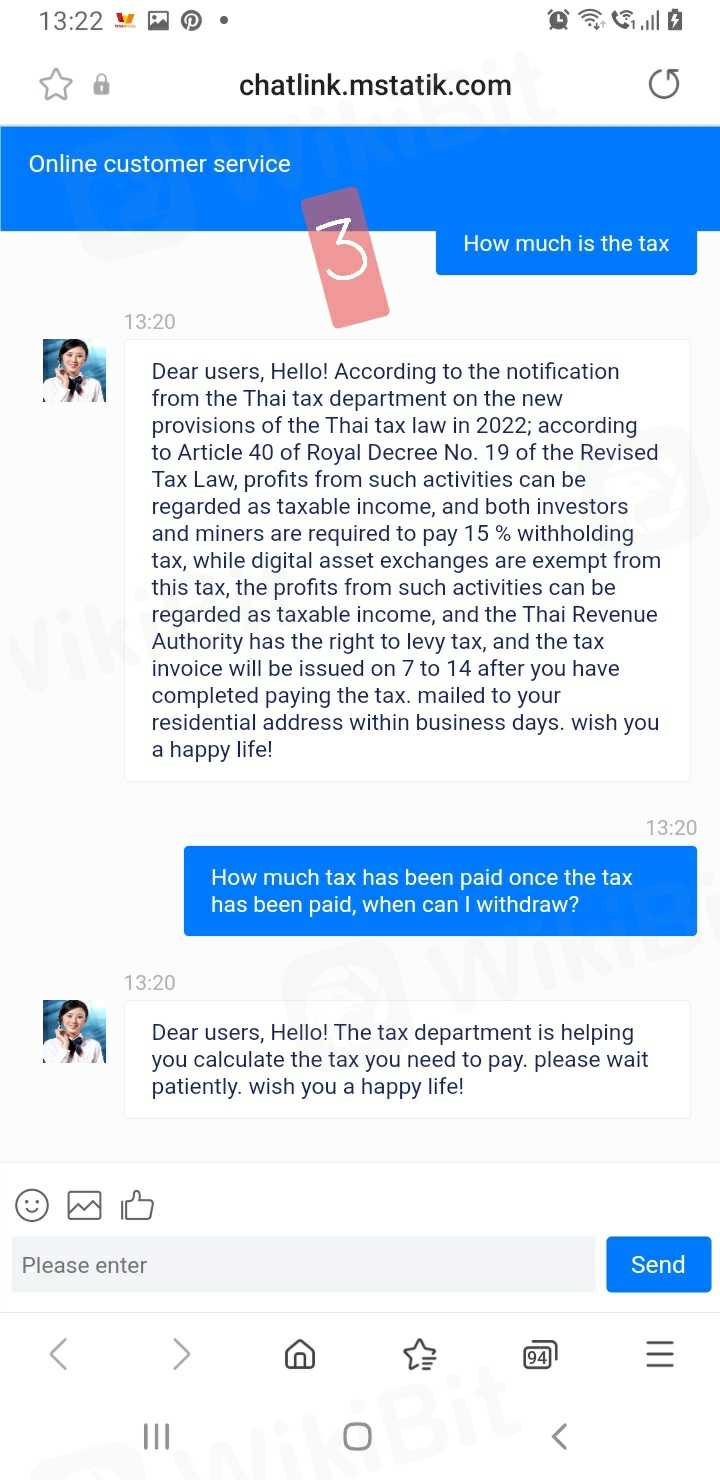720x1480 pixels.
Task: Bookmark this page with the star icon
Action: (x=56, y=85)
